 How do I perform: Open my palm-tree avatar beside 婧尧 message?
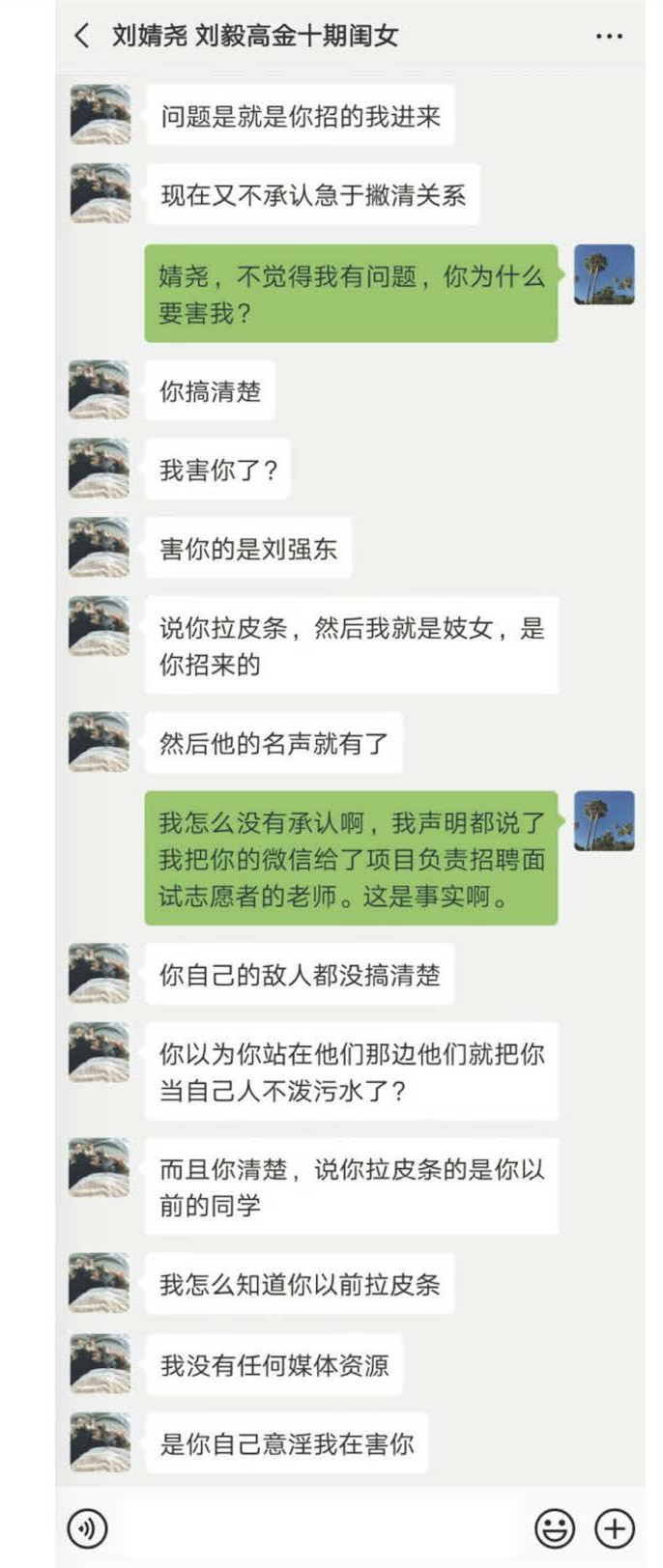pyautogui.click(x=604, y=275)
